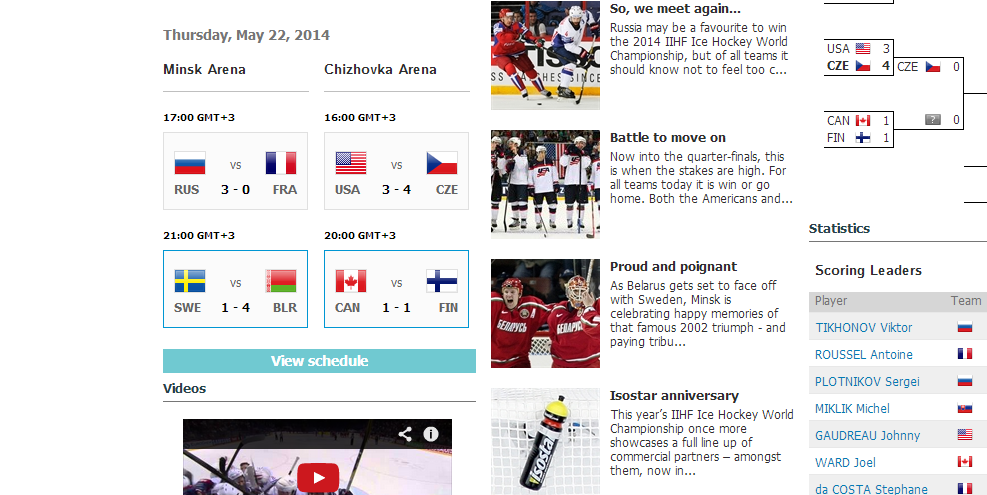Select WARD Joel in scoring leaders
The height and width of the screenshot is (495, 987).
[x=845, y=463]
